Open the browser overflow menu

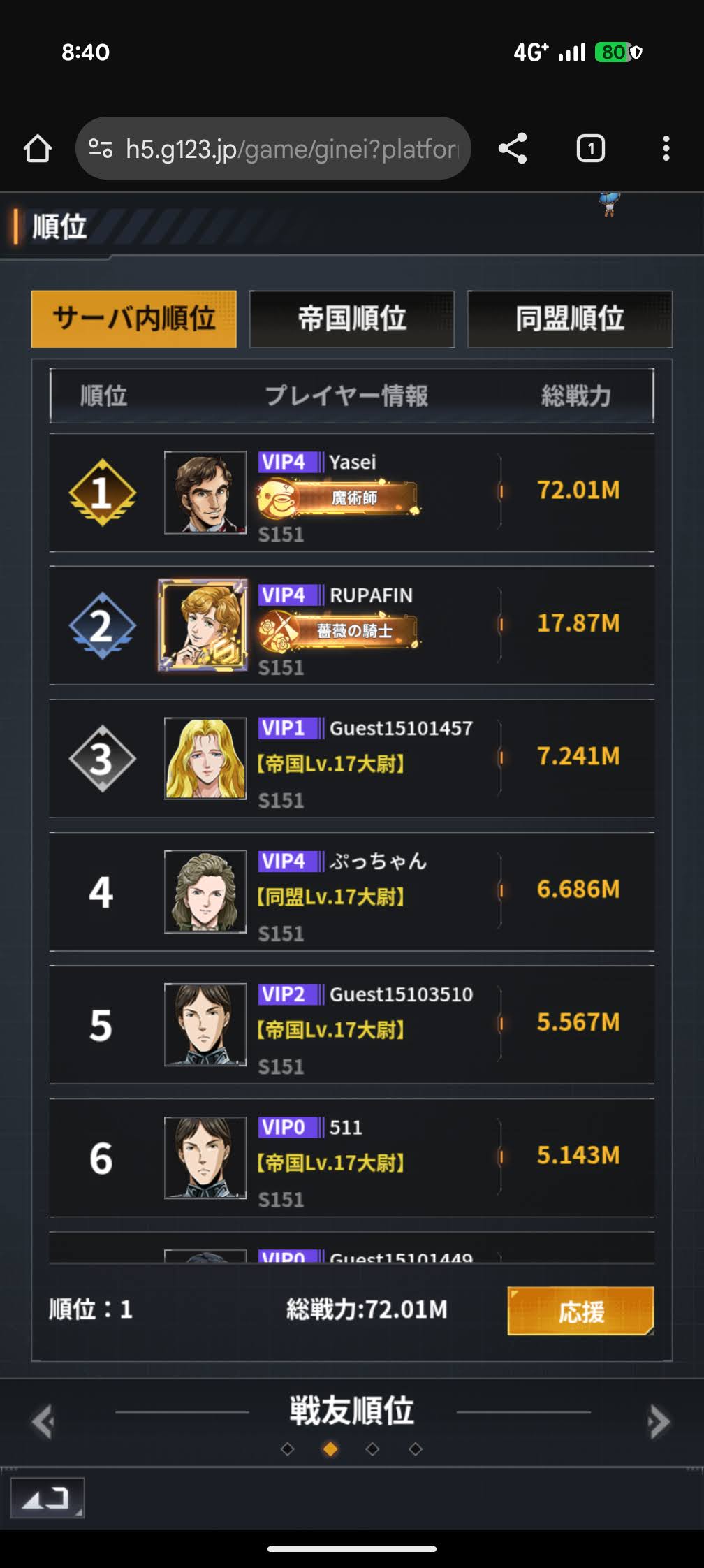666,148
